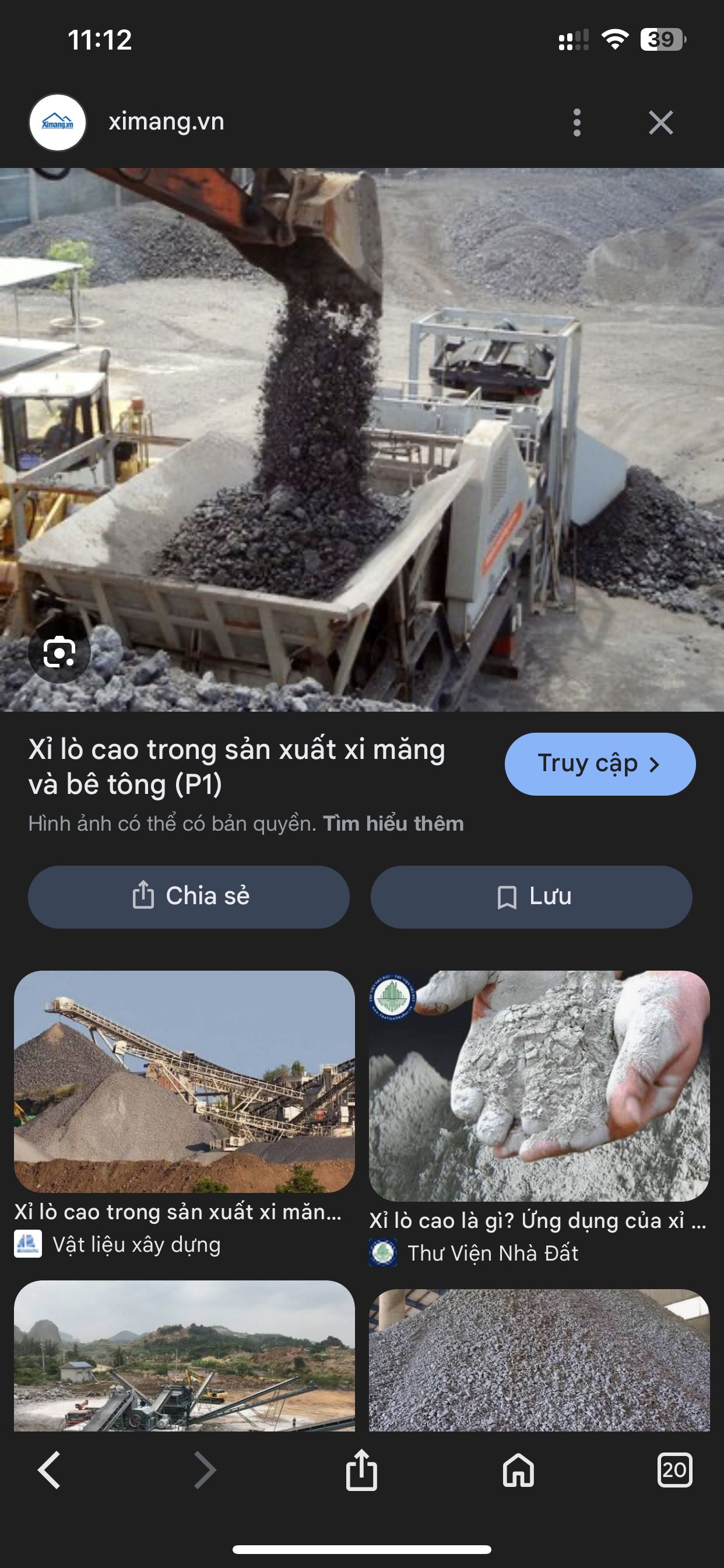Tap the Truy cập button
The image size is (724, 1568).
click(x=599, y=764)
